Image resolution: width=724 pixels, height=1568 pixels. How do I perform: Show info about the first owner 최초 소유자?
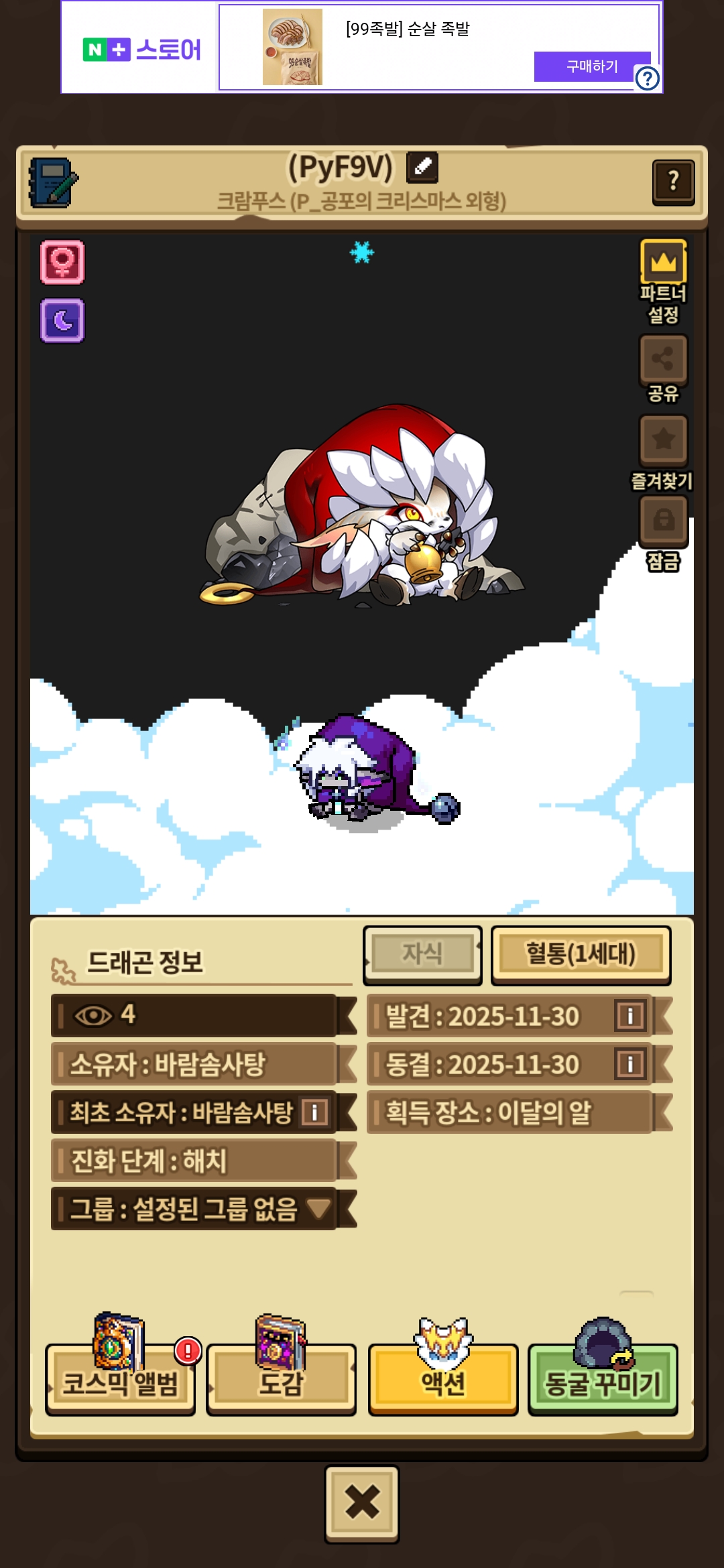point(314,1112)
